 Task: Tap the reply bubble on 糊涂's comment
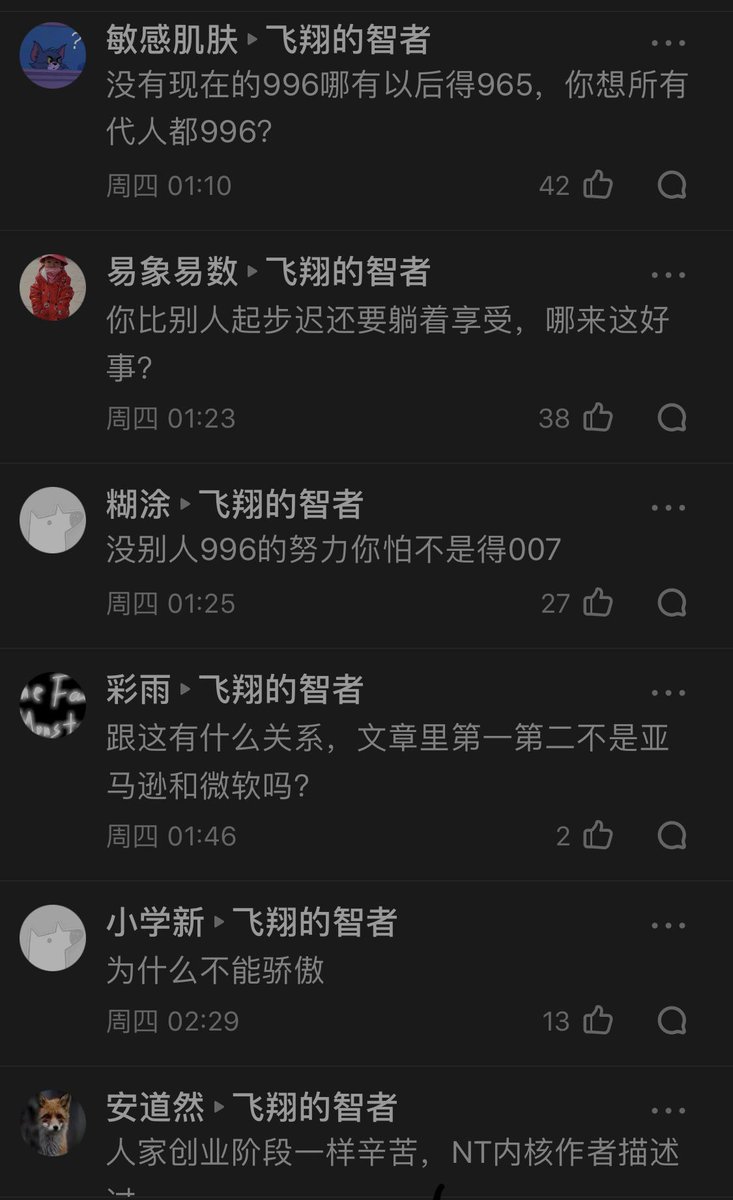coord(672,602)
